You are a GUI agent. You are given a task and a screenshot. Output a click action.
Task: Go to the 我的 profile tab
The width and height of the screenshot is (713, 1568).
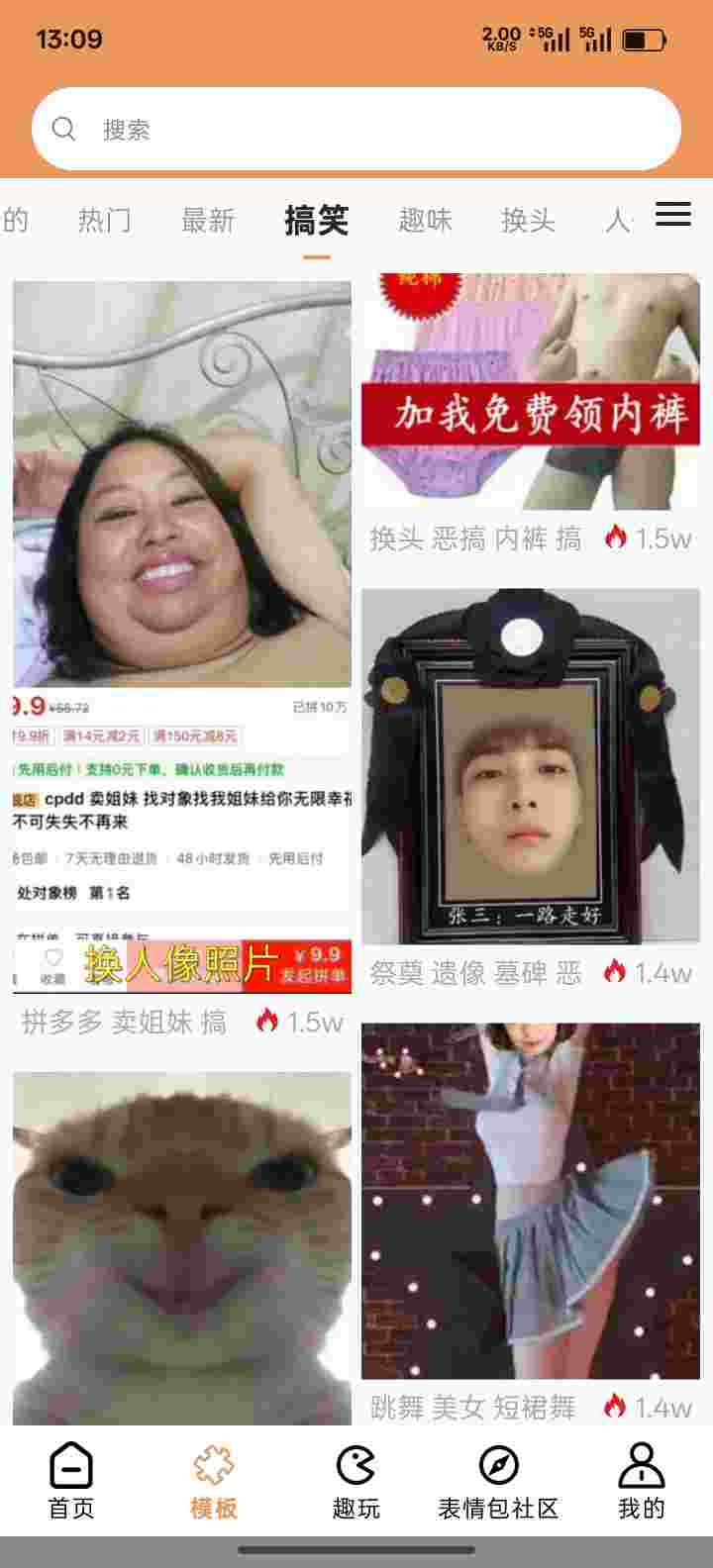(641, 1481)
